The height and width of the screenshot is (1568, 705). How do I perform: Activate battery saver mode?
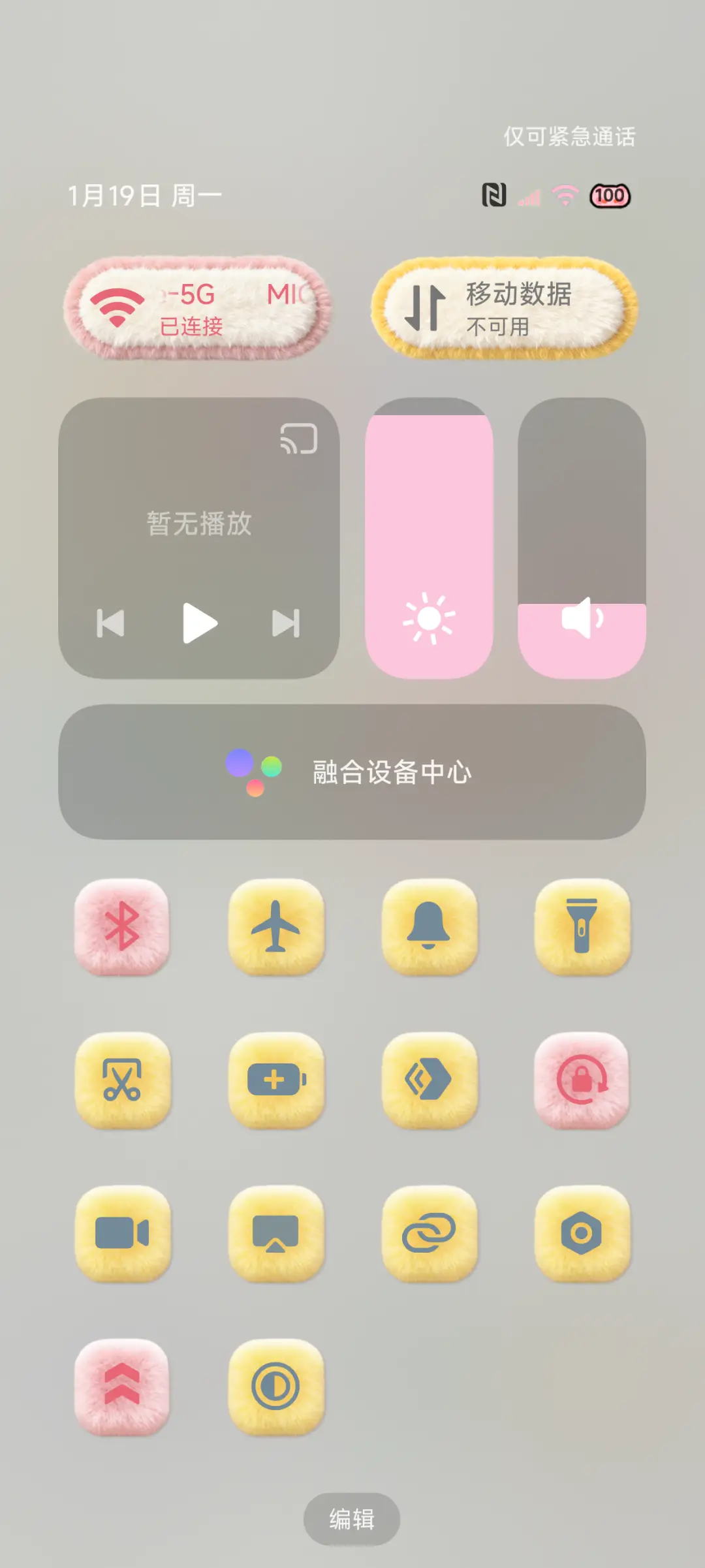[x=277, y=1082]
